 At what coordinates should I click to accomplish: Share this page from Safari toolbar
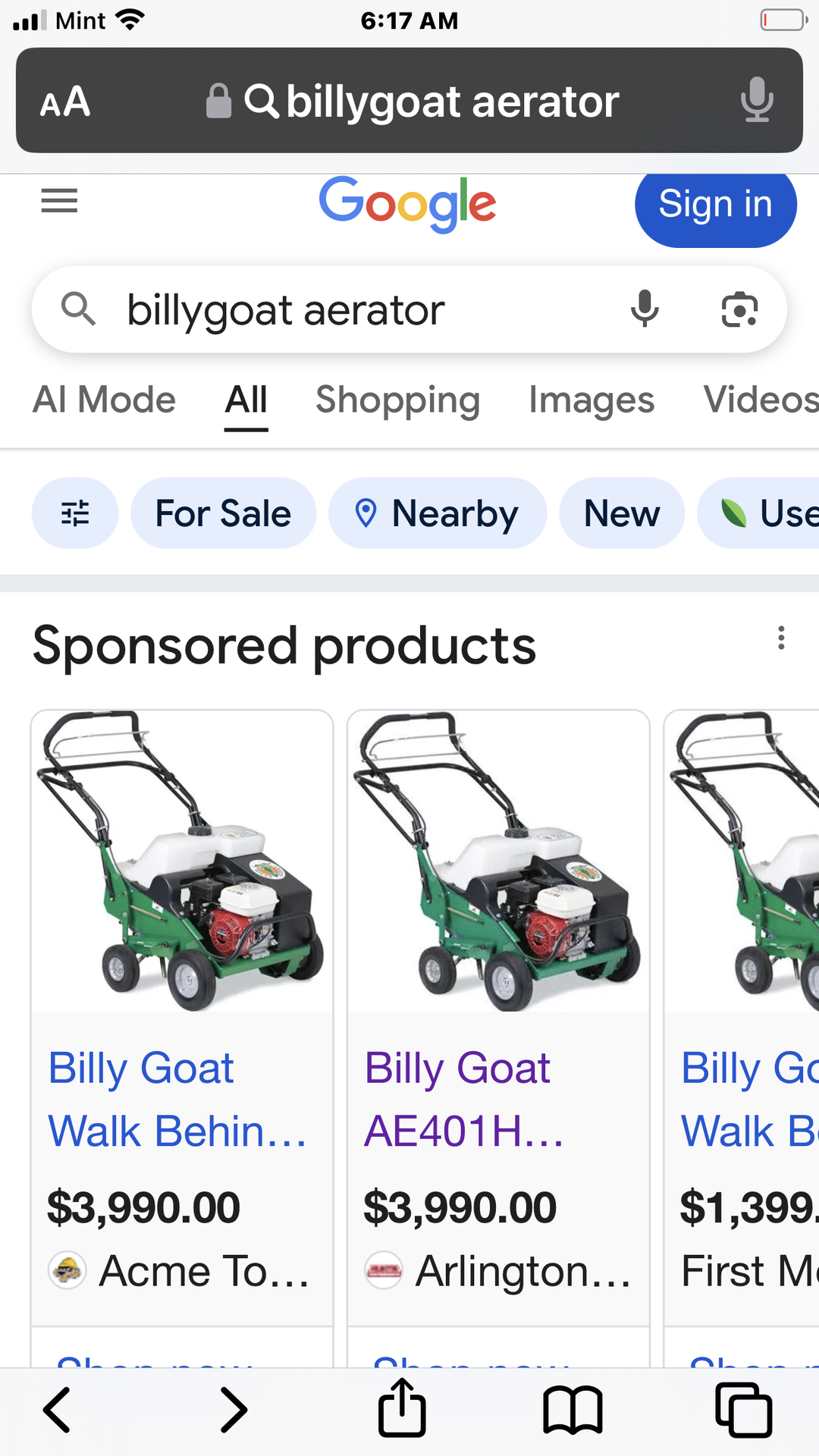pyautogui.click(x=402, y=1407)
